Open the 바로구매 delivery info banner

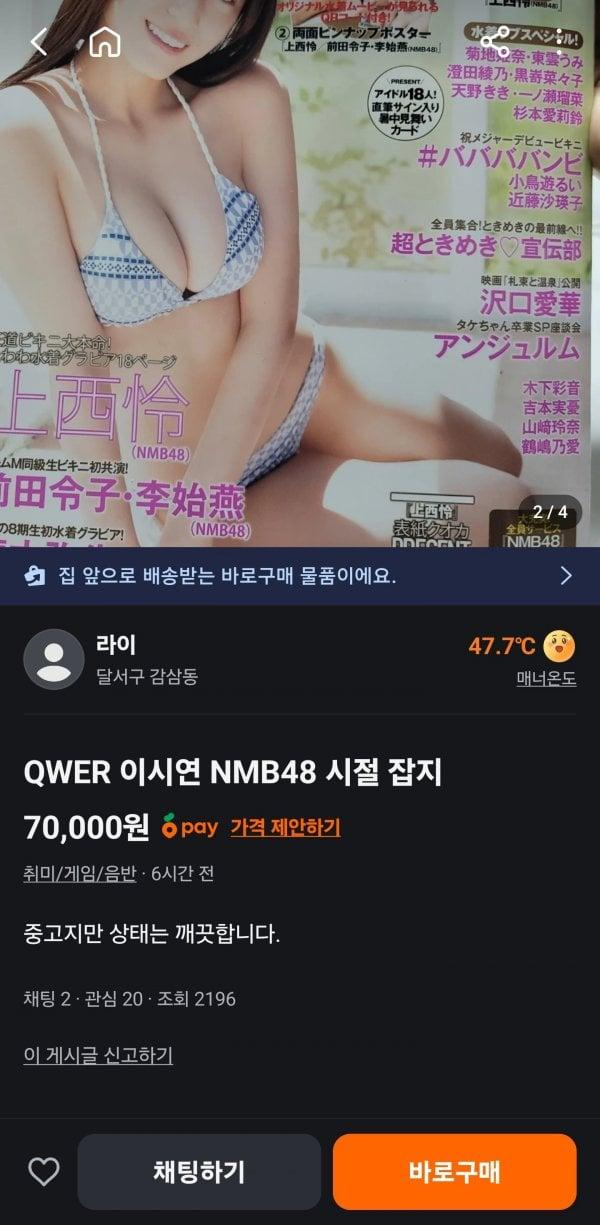point(300,576)
